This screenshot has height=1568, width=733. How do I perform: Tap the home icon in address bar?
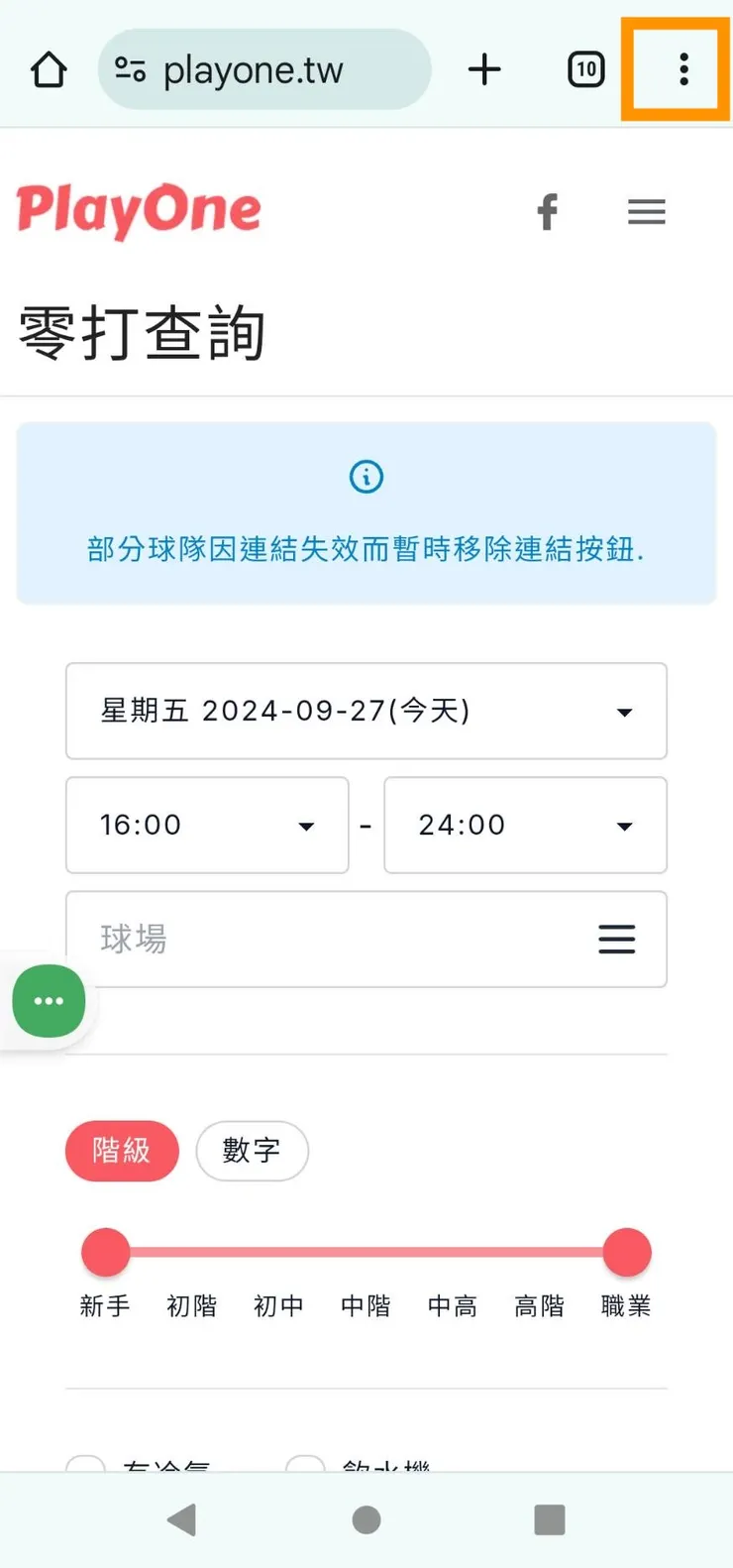(x=48, y=69)
